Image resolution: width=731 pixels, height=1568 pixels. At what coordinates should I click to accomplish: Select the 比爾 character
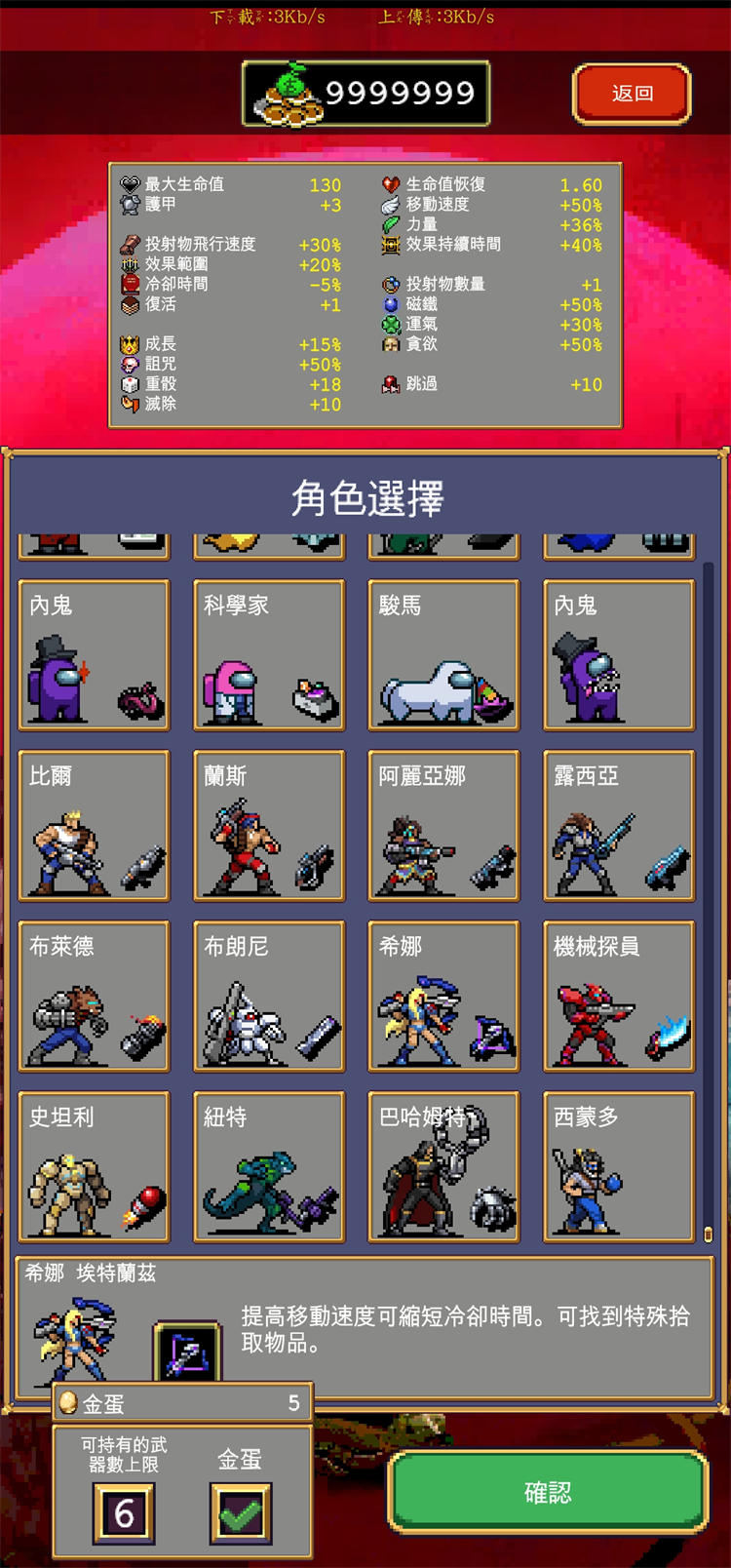[x=94, y=825]
